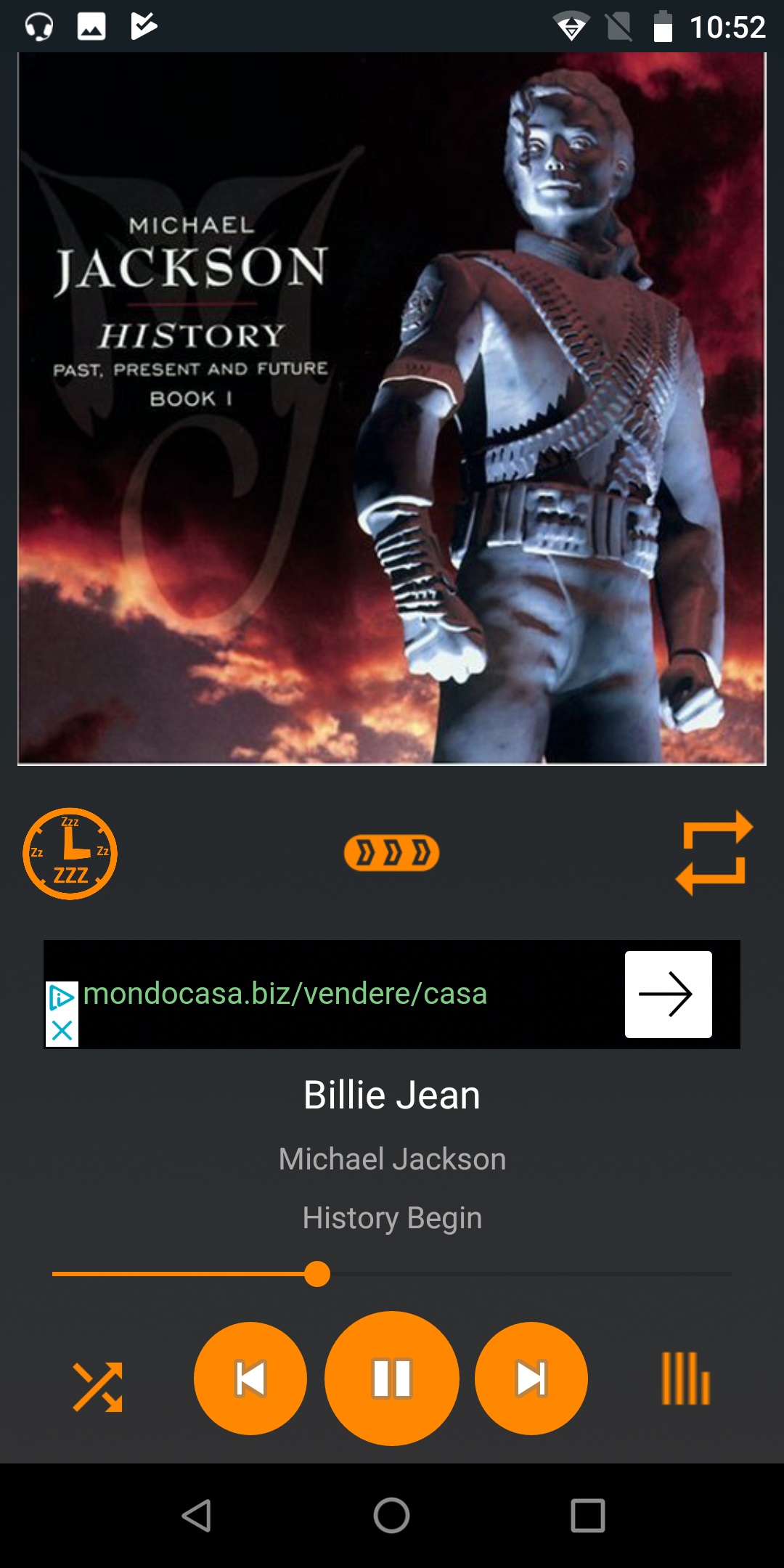Open the equalizer bars icon
The image size is (784, 1568).
(x=685, y=1379)
